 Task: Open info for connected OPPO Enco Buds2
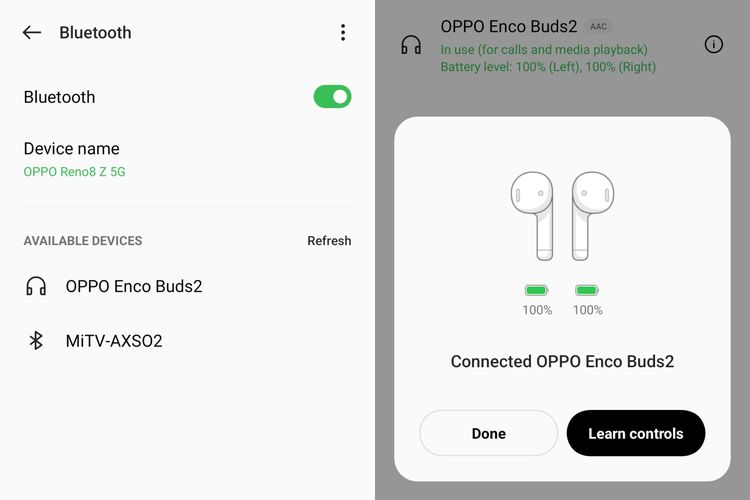coord(714,44)
